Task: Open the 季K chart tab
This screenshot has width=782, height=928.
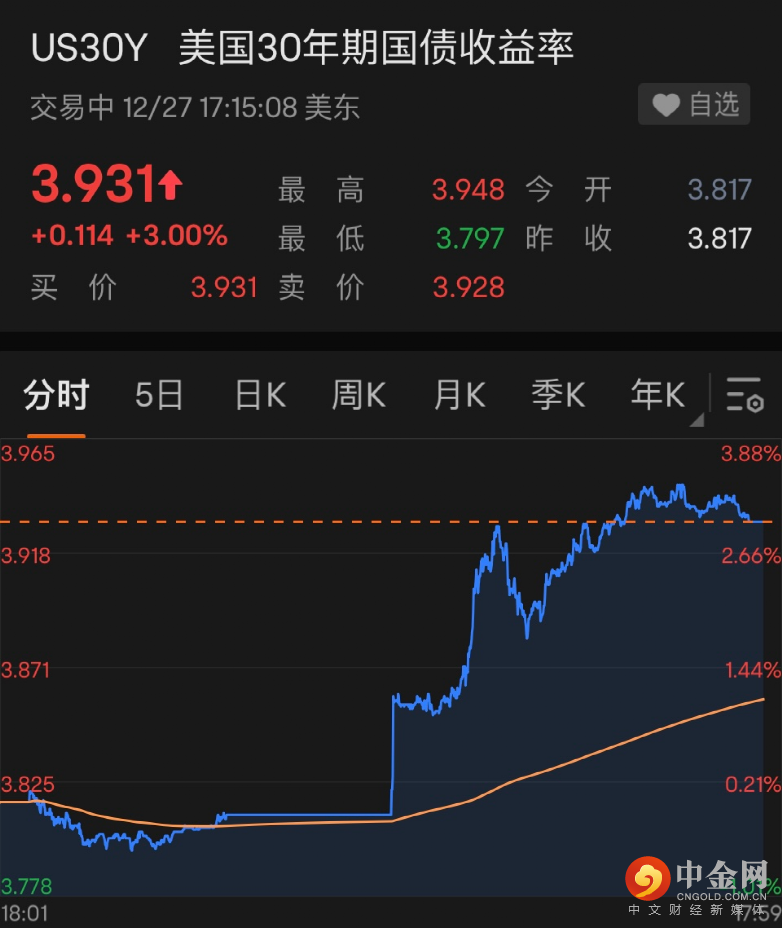Action: pos(558,396)
